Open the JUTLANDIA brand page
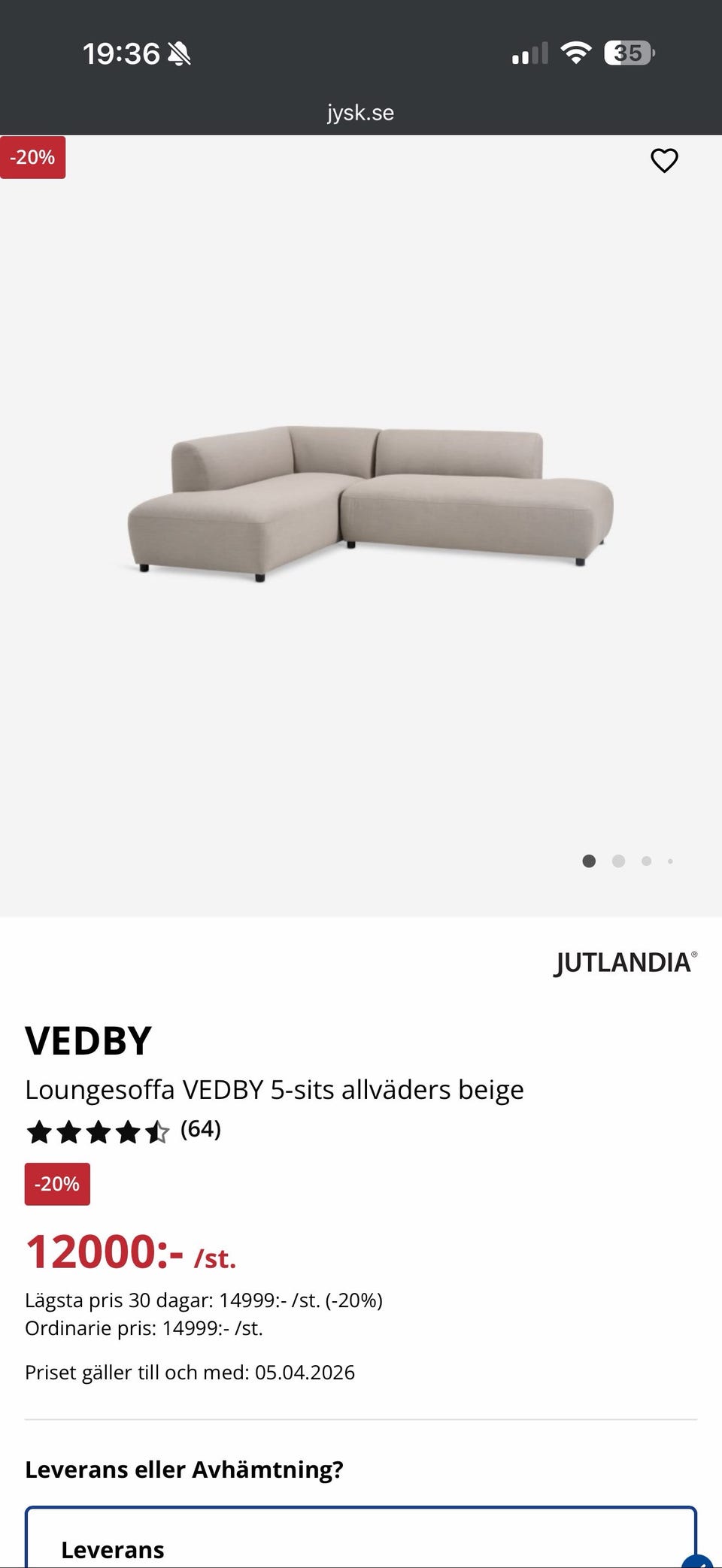Screen dimensions: 722x1568 [x=626, y=963]
